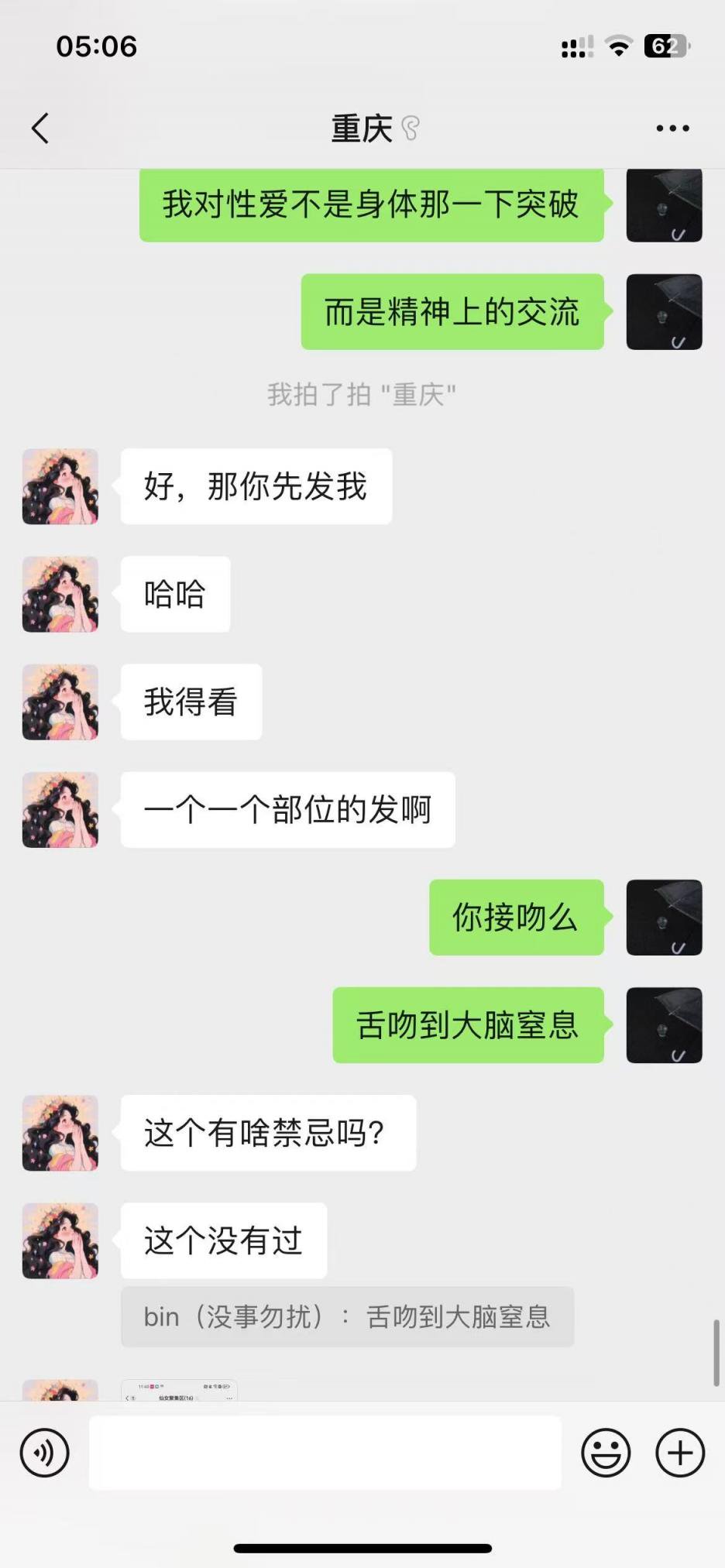Open the contact avatar beside 哈哈 message
Image resolution: width=725 pixels, height=1568 pixels.
tap(60, 594)
